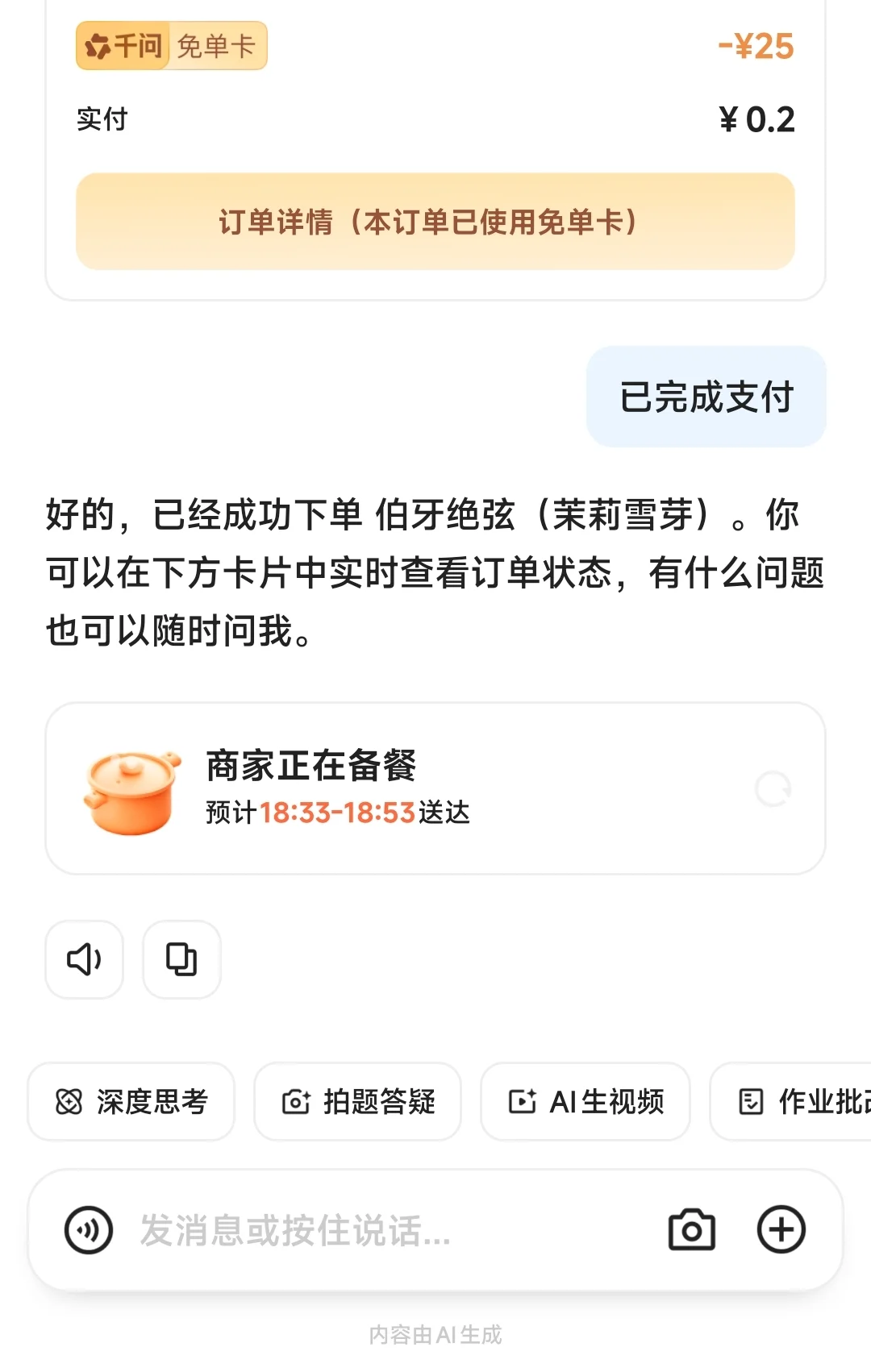The height and width of the screenshot is (1372, 871).
Task: Switch to voice input mode
Action: [89, 1230]
